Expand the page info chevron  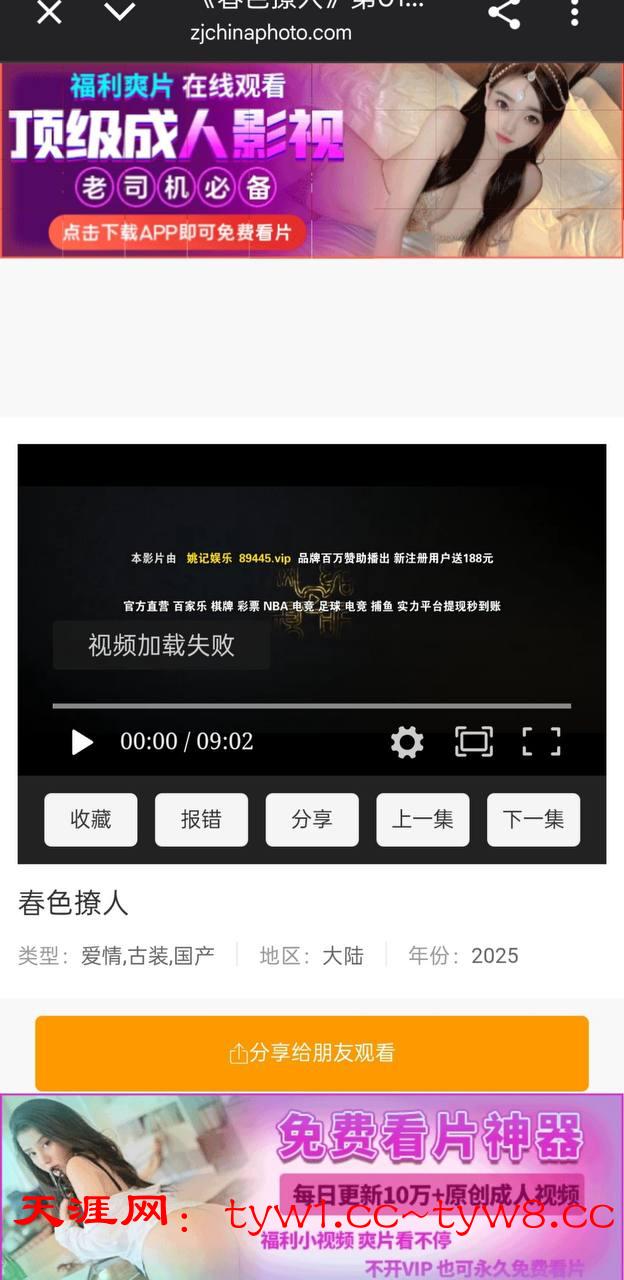coord(120,12)
